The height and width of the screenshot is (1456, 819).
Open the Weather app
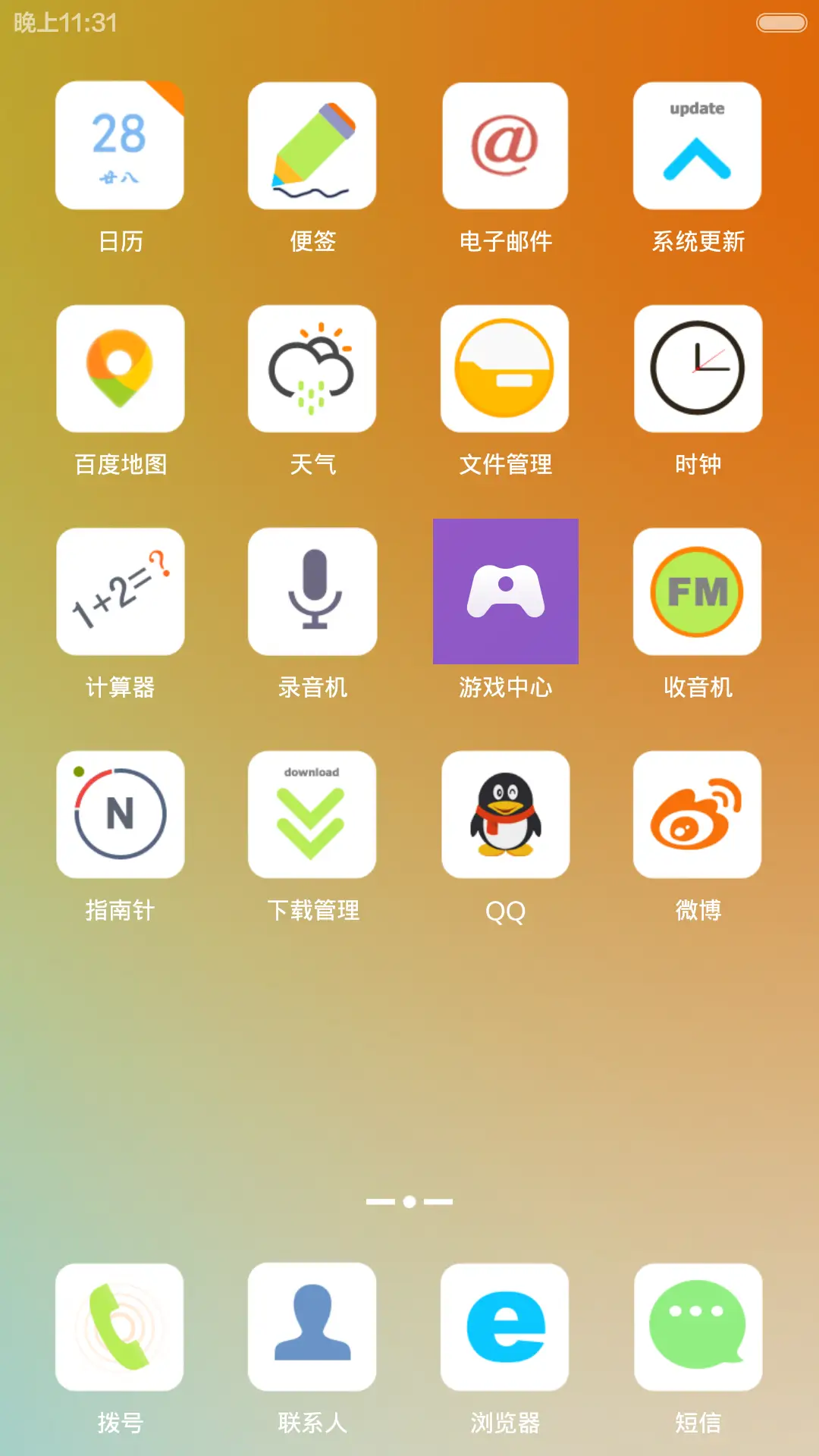pyautogui.click(x=312, y=368)
